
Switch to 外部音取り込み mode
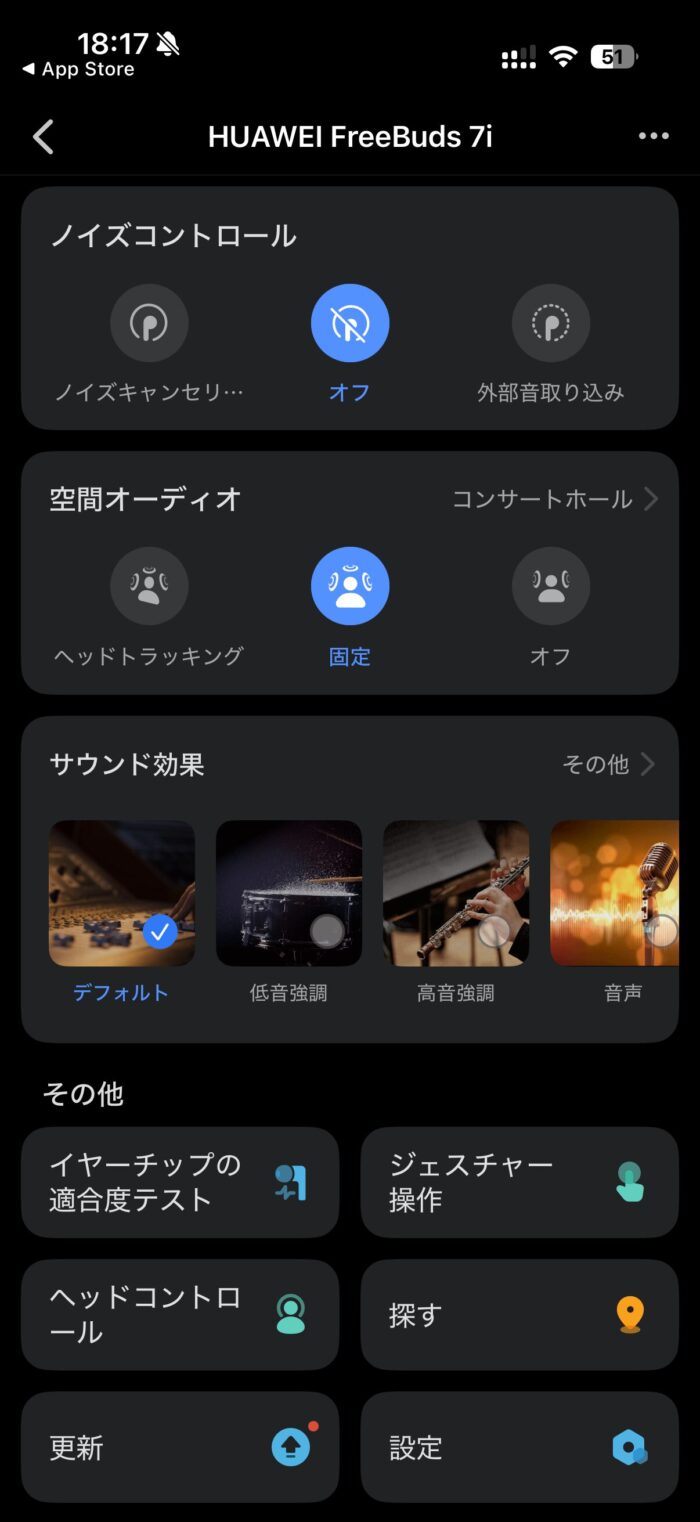550,323
